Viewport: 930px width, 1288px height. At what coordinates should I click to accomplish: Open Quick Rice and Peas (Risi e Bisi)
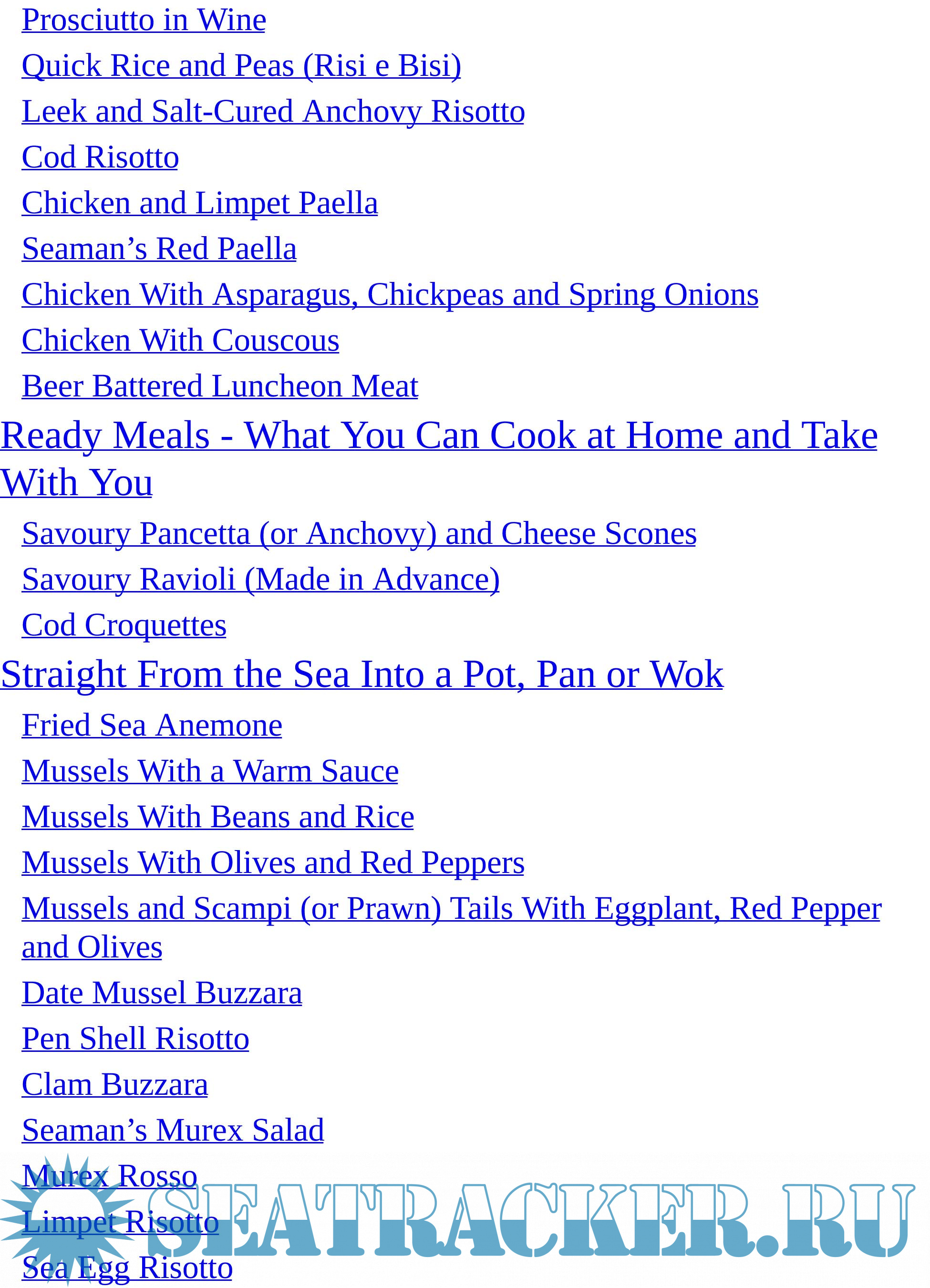coord(241,65)
